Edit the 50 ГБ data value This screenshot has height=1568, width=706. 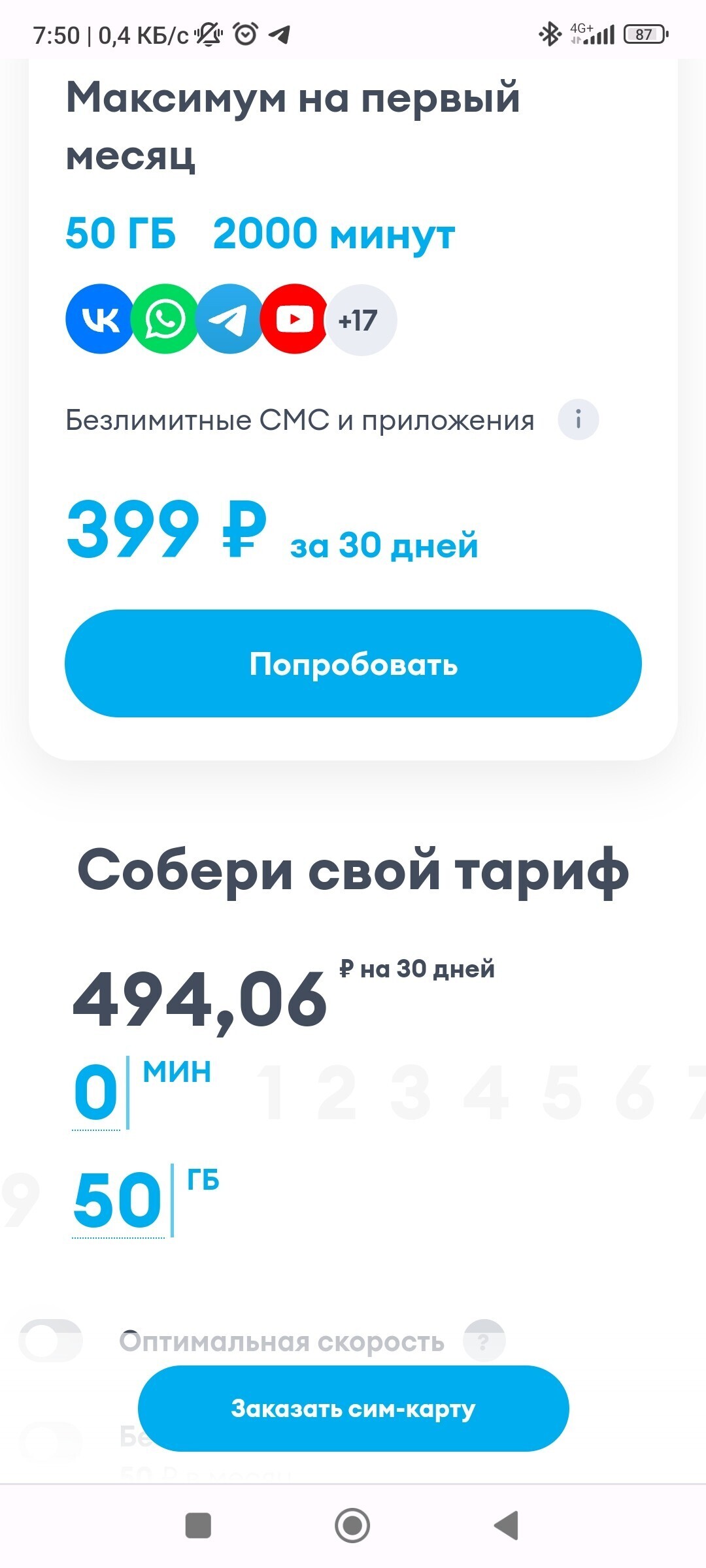(x=118, y=1200)
